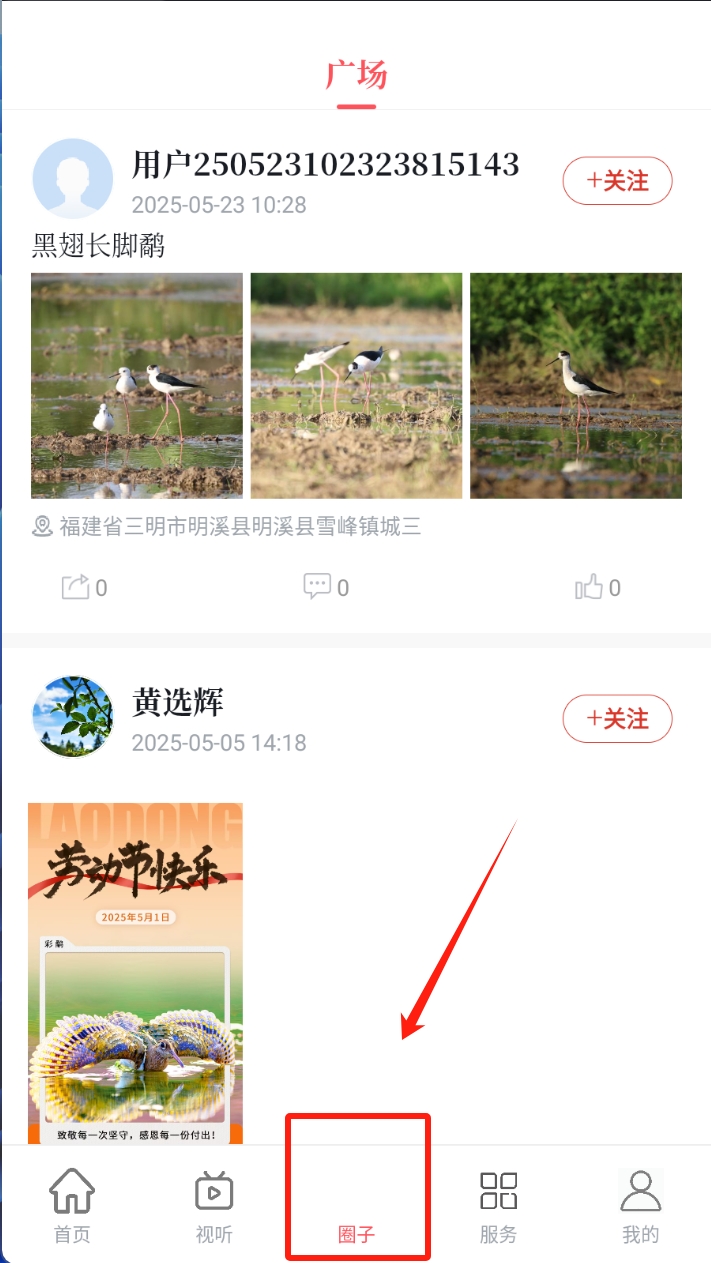Go to the 首页 tab
711x1263 pixels.
[72, 1206]
